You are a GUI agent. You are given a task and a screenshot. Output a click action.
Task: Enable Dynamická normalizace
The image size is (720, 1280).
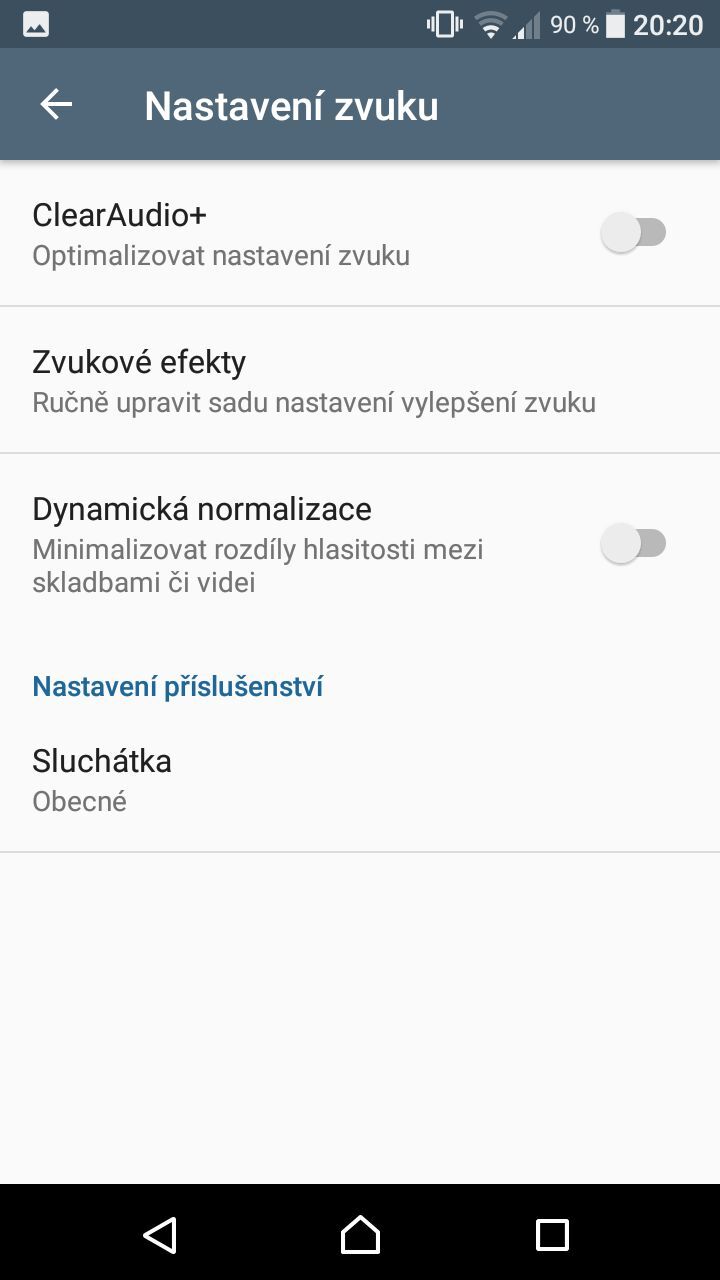[634, 542]
